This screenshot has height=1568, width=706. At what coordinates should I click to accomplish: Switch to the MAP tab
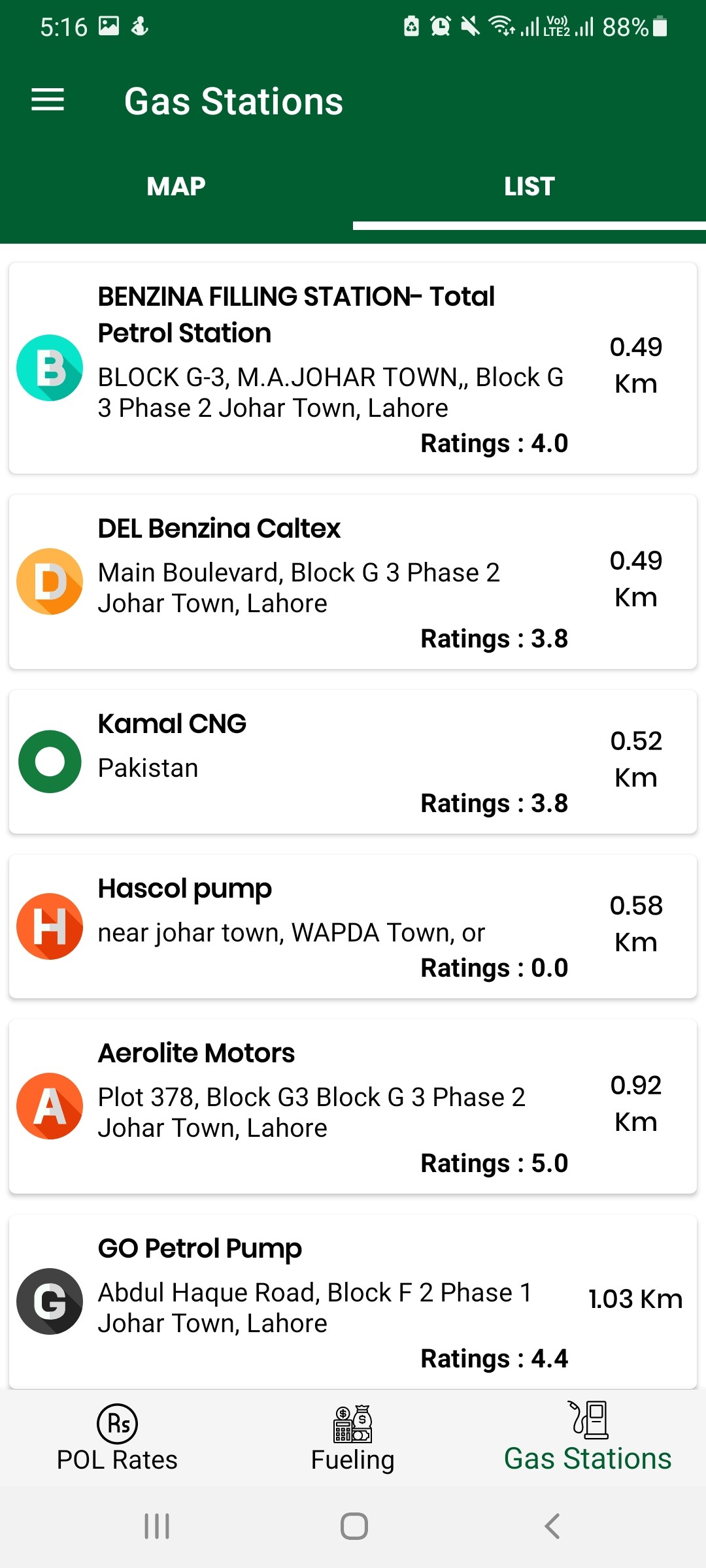click(176, 187)
